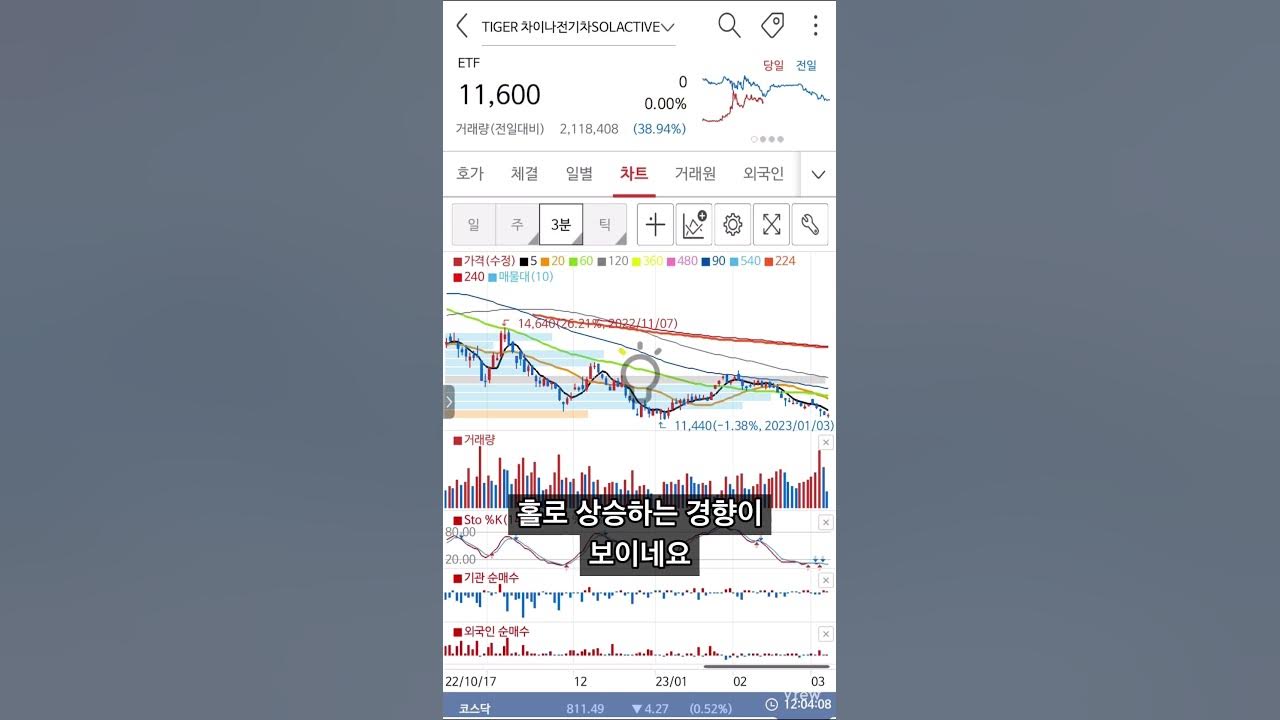This screenshot has height=720, width=1280.
Task: Switch to the 거래원 tab
Action: coord(695,174)
